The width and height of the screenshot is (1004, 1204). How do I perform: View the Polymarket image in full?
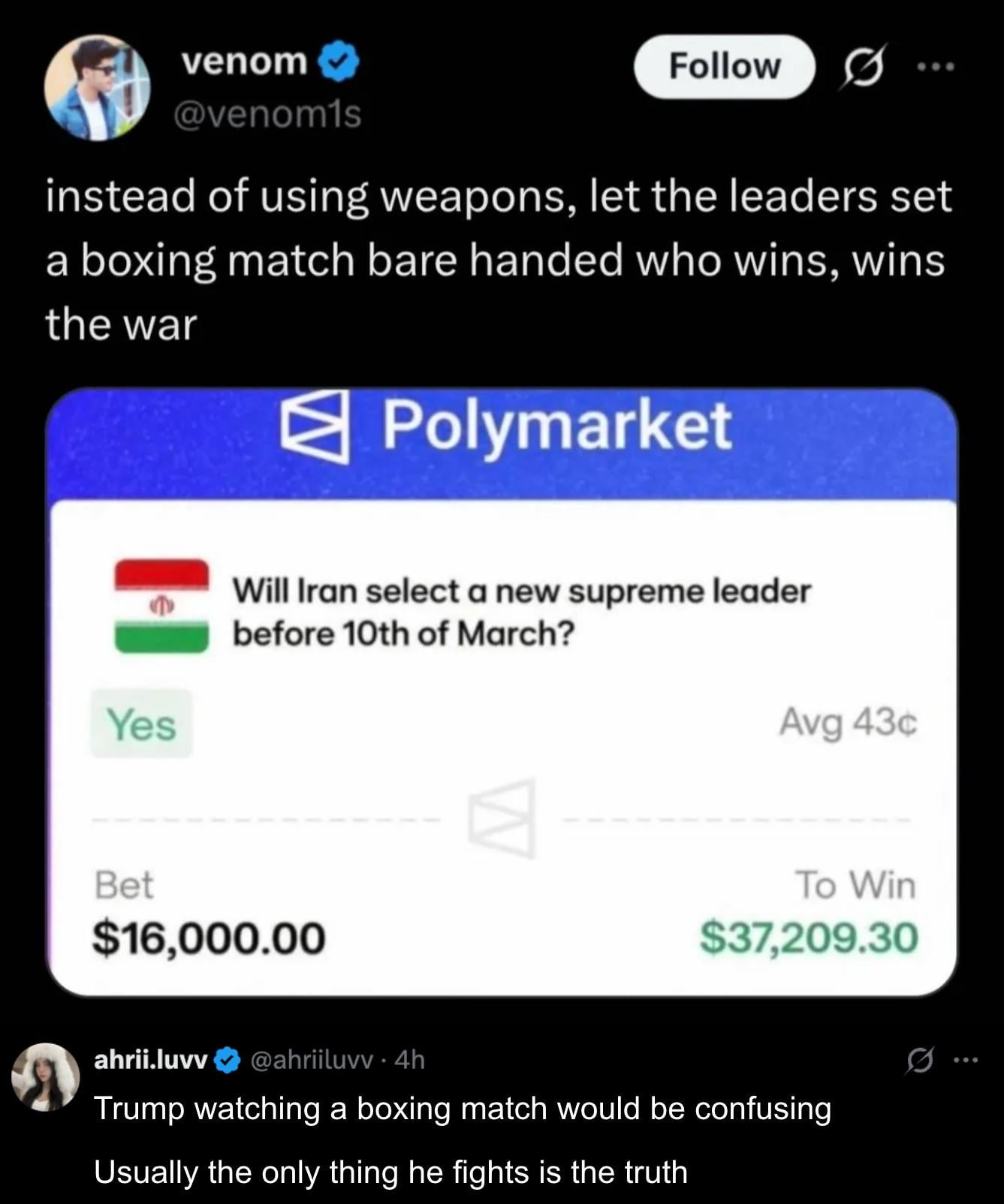coord(502,692)
